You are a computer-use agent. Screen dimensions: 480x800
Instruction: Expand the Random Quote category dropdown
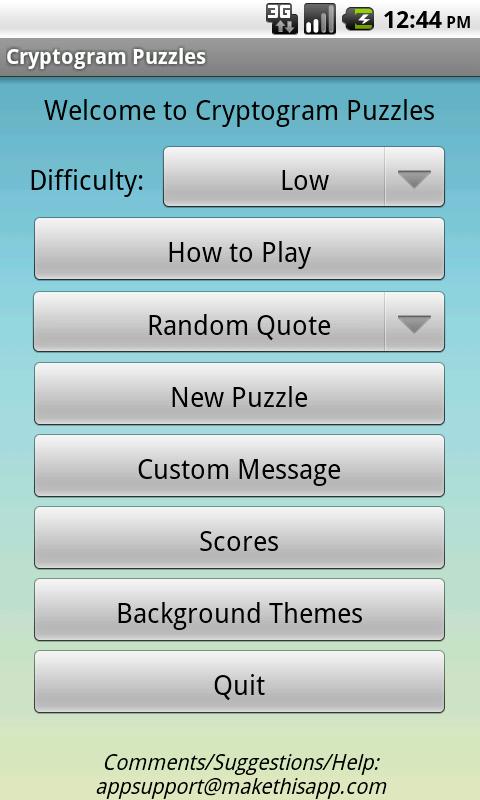tap(239, 321)
